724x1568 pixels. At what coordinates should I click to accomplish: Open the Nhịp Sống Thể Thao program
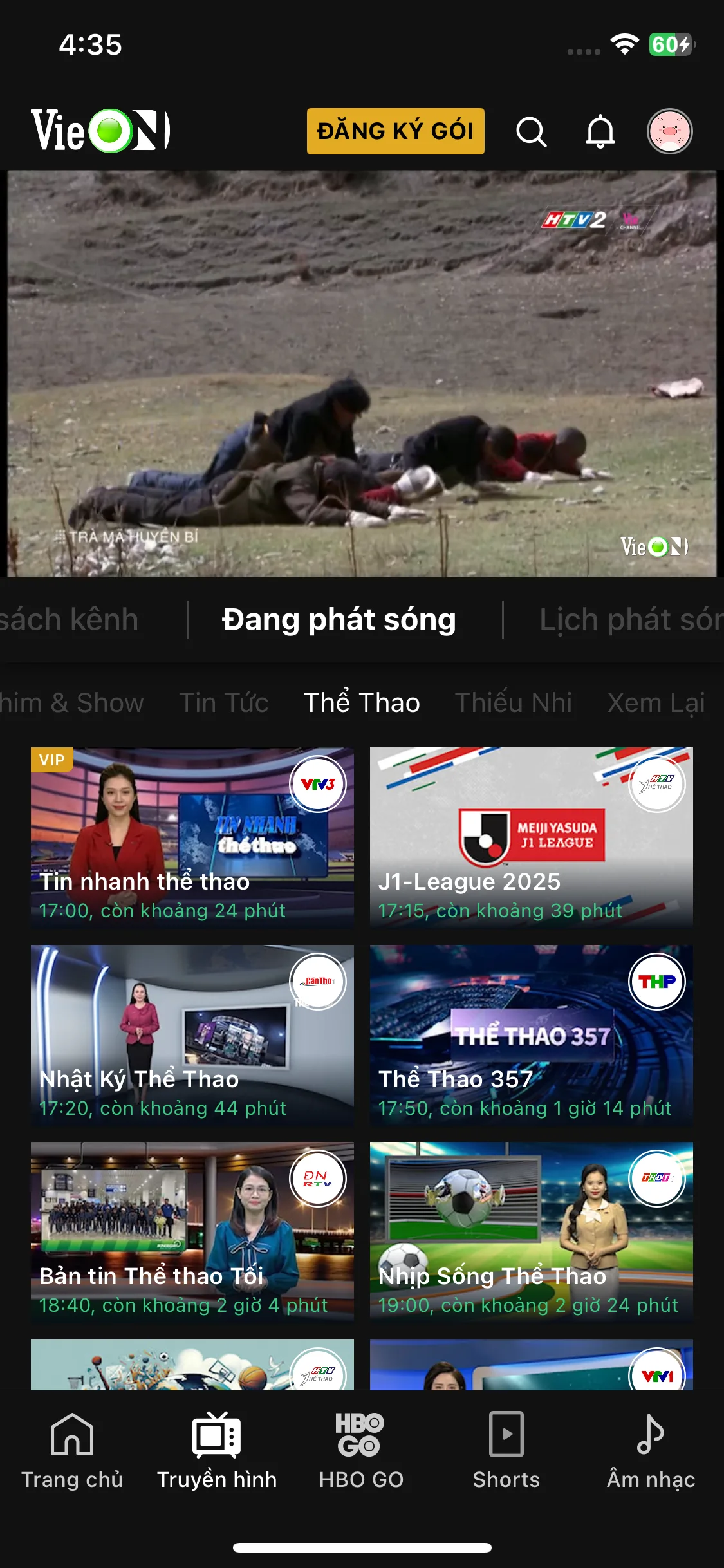click(x=531, y=1231)
